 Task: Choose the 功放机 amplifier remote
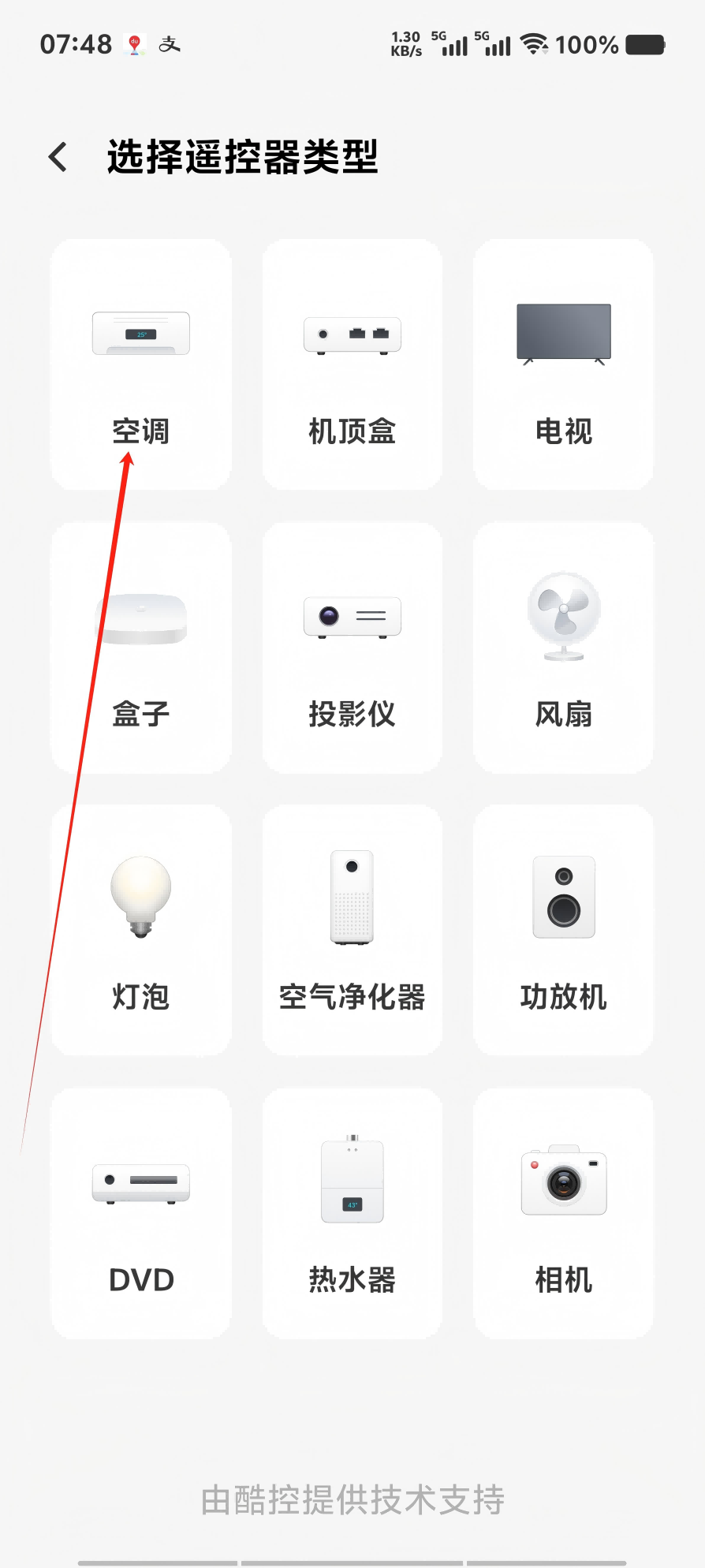[563, 930]
